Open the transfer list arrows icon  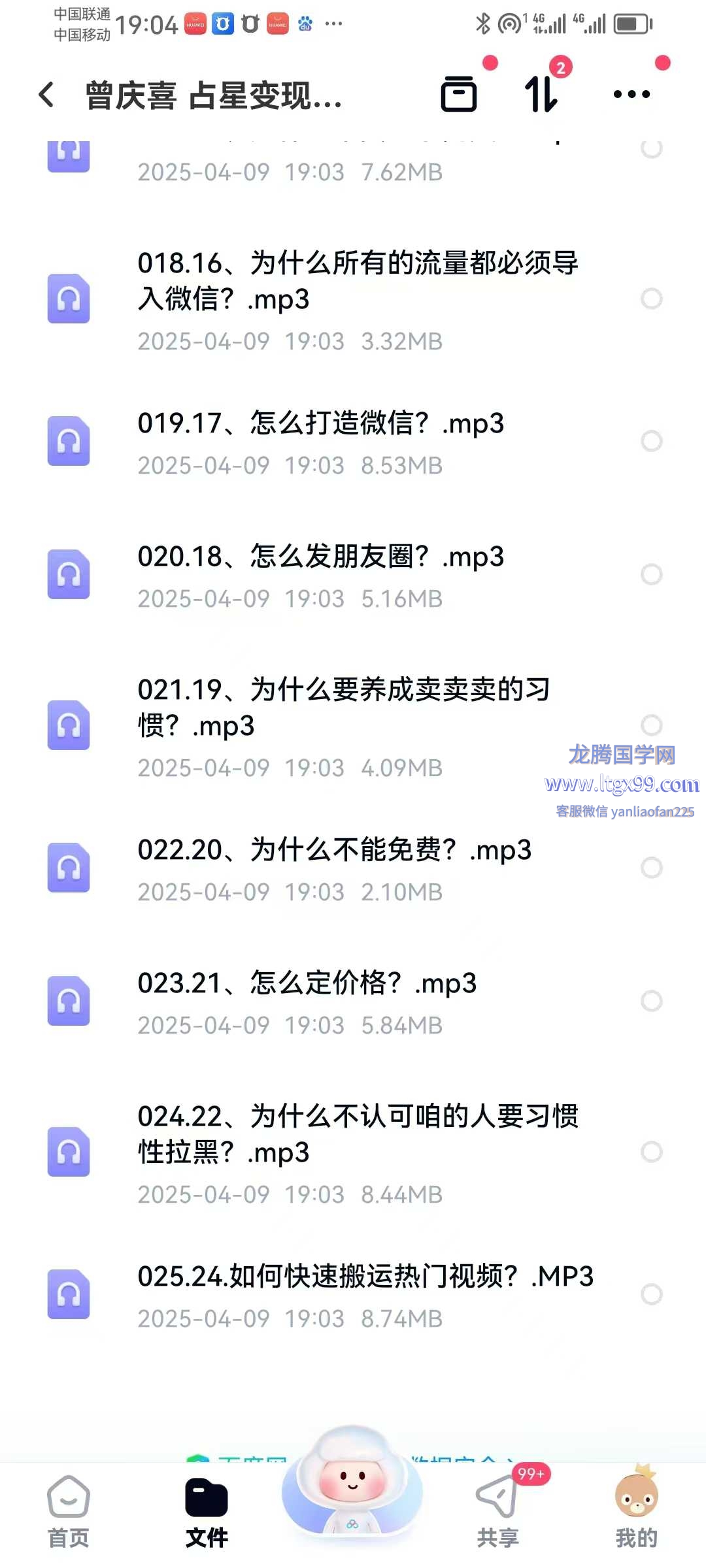[x=542, y=94]
